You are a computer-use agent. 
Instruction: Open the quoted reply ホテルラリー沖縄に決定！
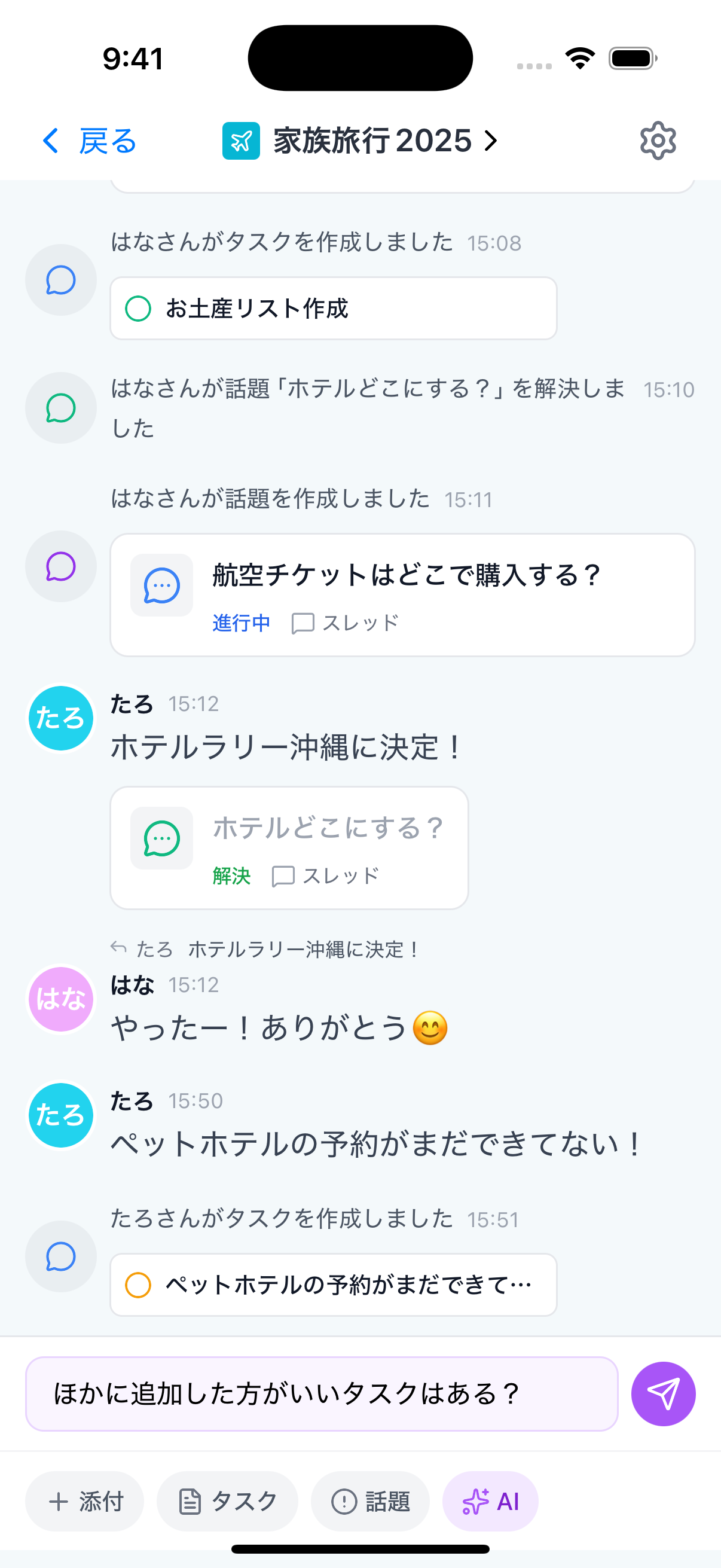point(268,949)
